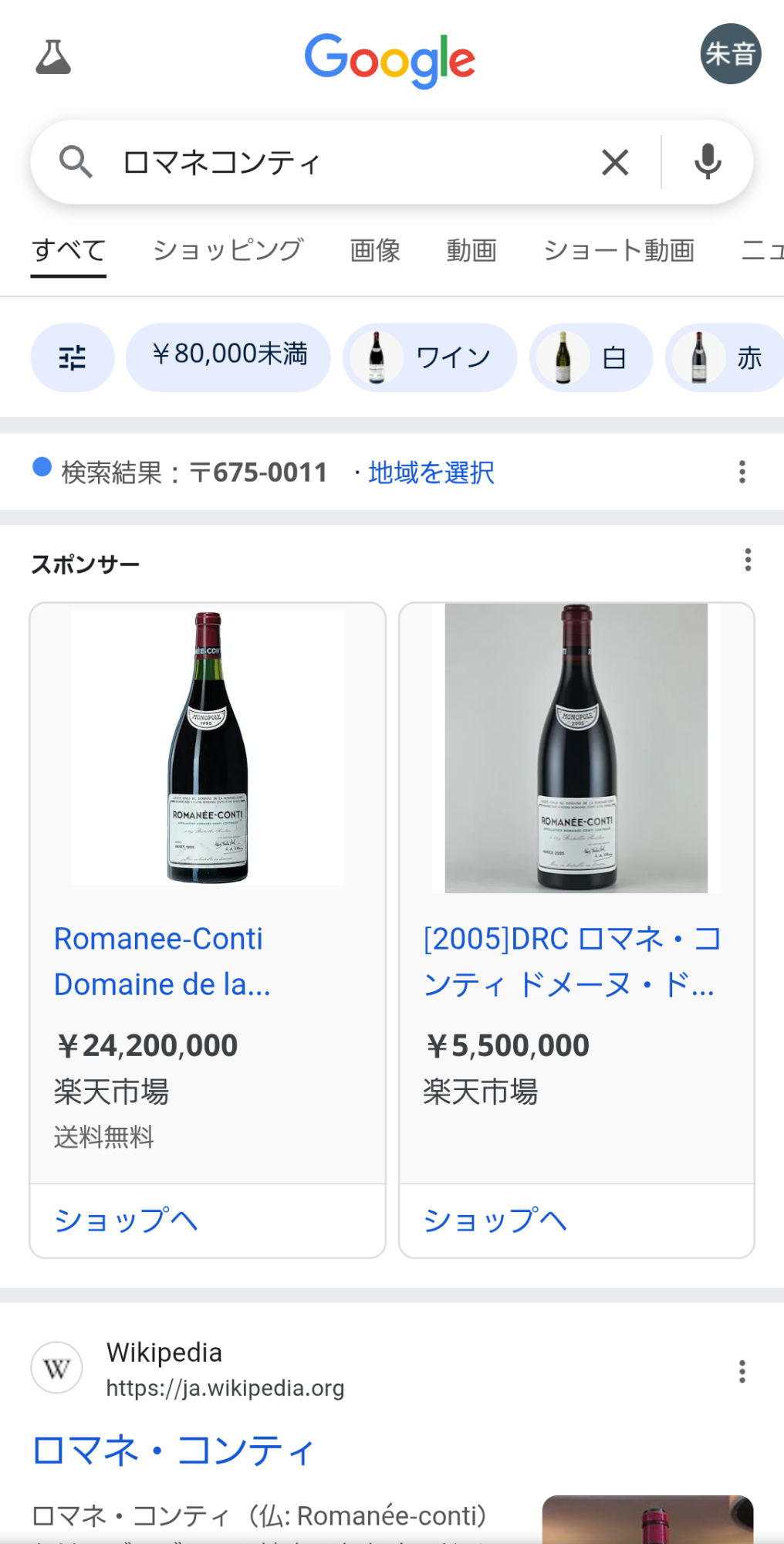
Task: Go to shop for ￥5,500,000 wine
Action: tap(495, 1221)
